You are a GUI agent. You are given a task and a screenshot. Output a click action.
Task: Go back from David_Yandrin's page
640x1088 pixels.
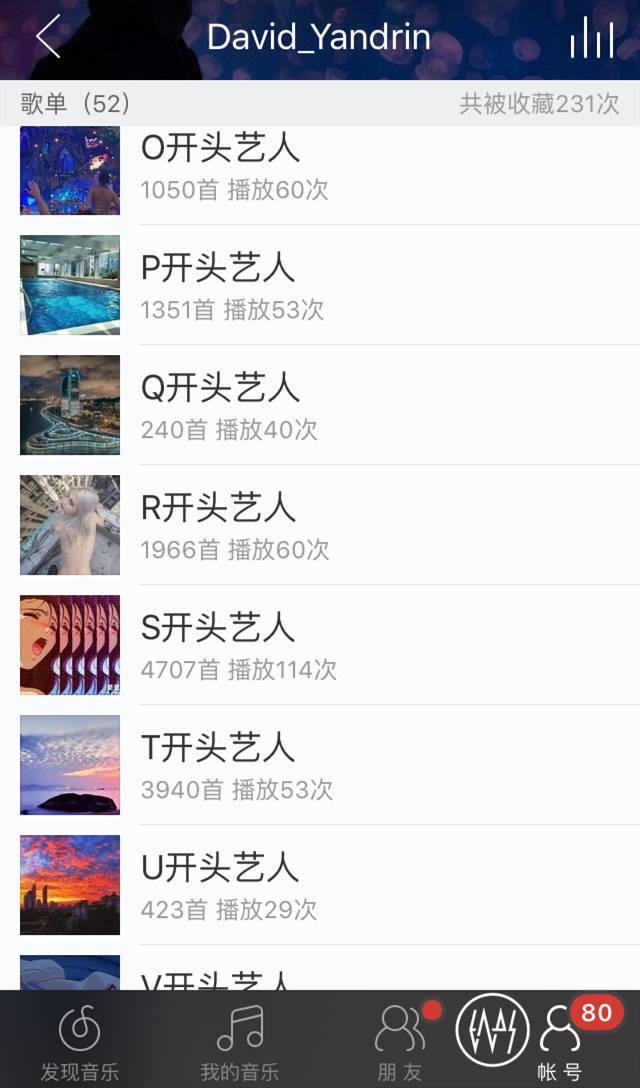click(48, 38)
